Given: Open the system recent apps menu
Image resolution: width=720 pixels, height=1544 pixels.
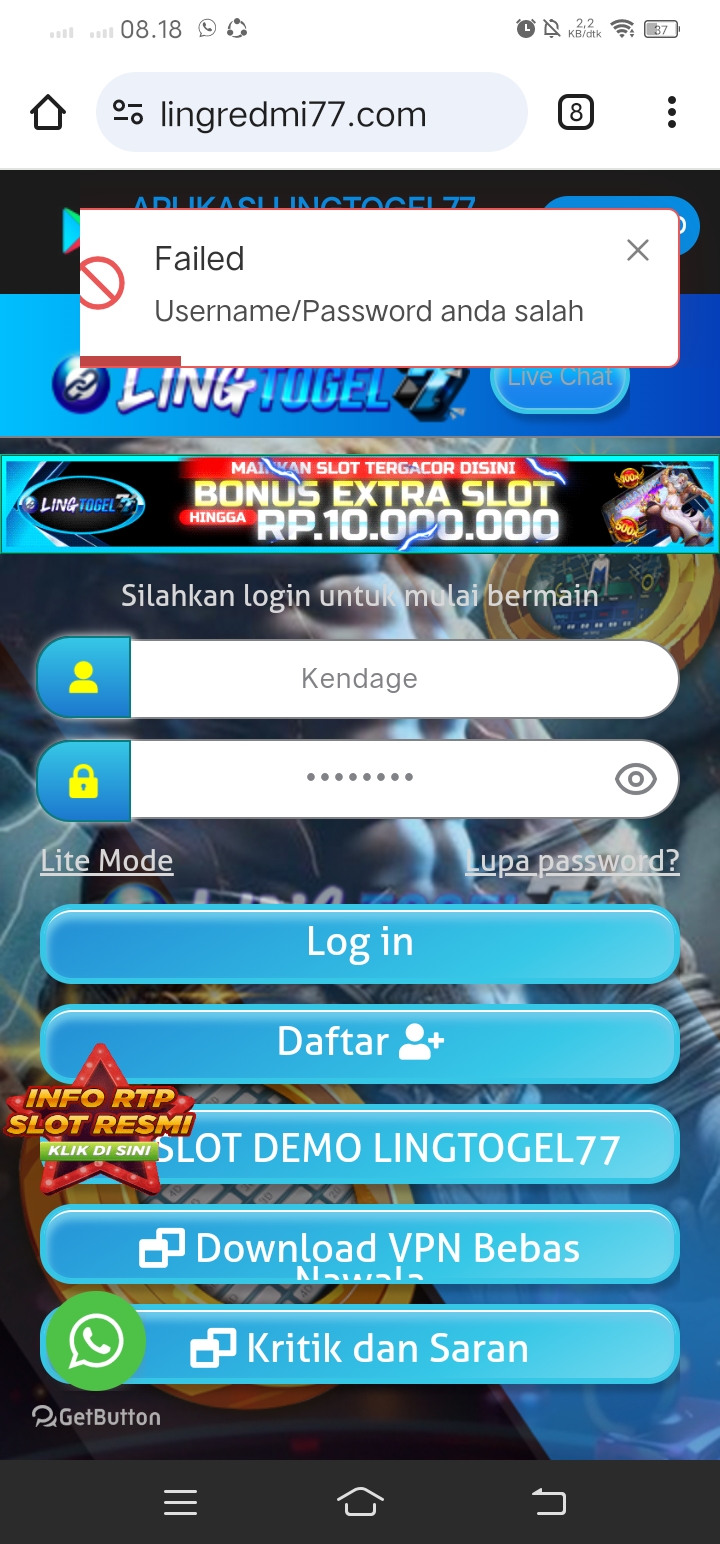Looking at the screenshot, I should pyautogui.click(x=180, y=1501).
